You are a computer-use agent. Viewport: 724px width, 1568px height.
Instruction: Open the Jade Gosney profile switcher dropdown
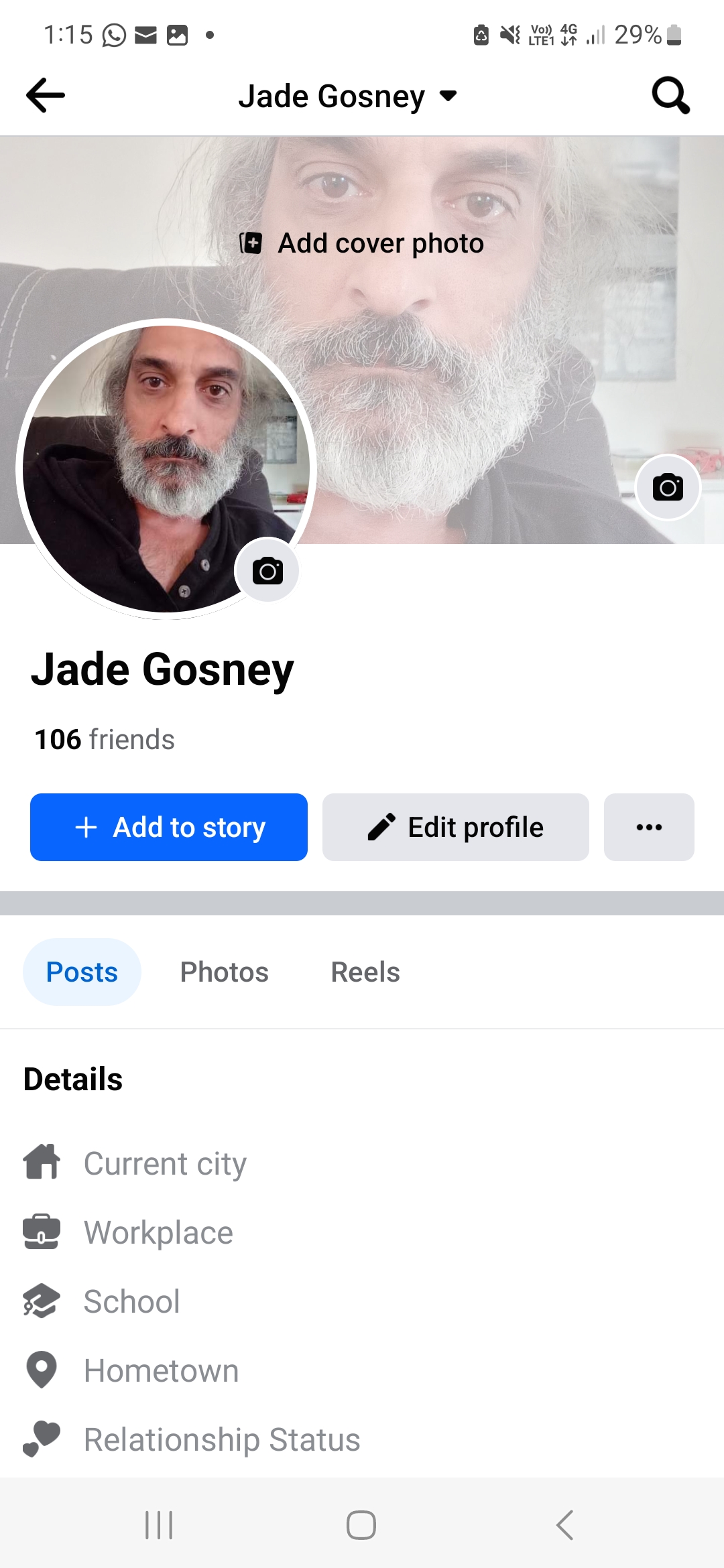pyautogui.click(x=348, y=96)
